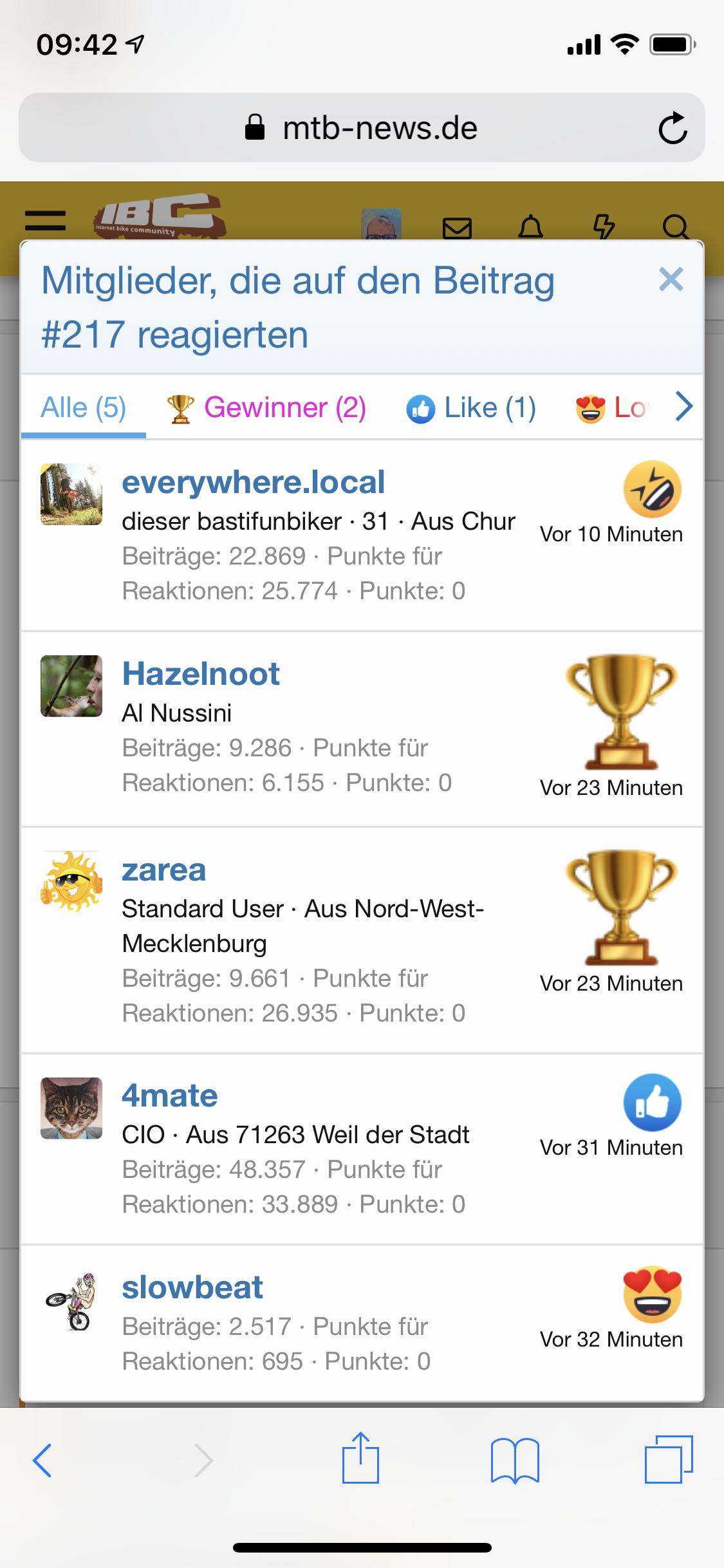This screenshot has width=724, height=1568.
Task: Tap the avatar of everywhere.local
Action: click(x=71, y=494)
